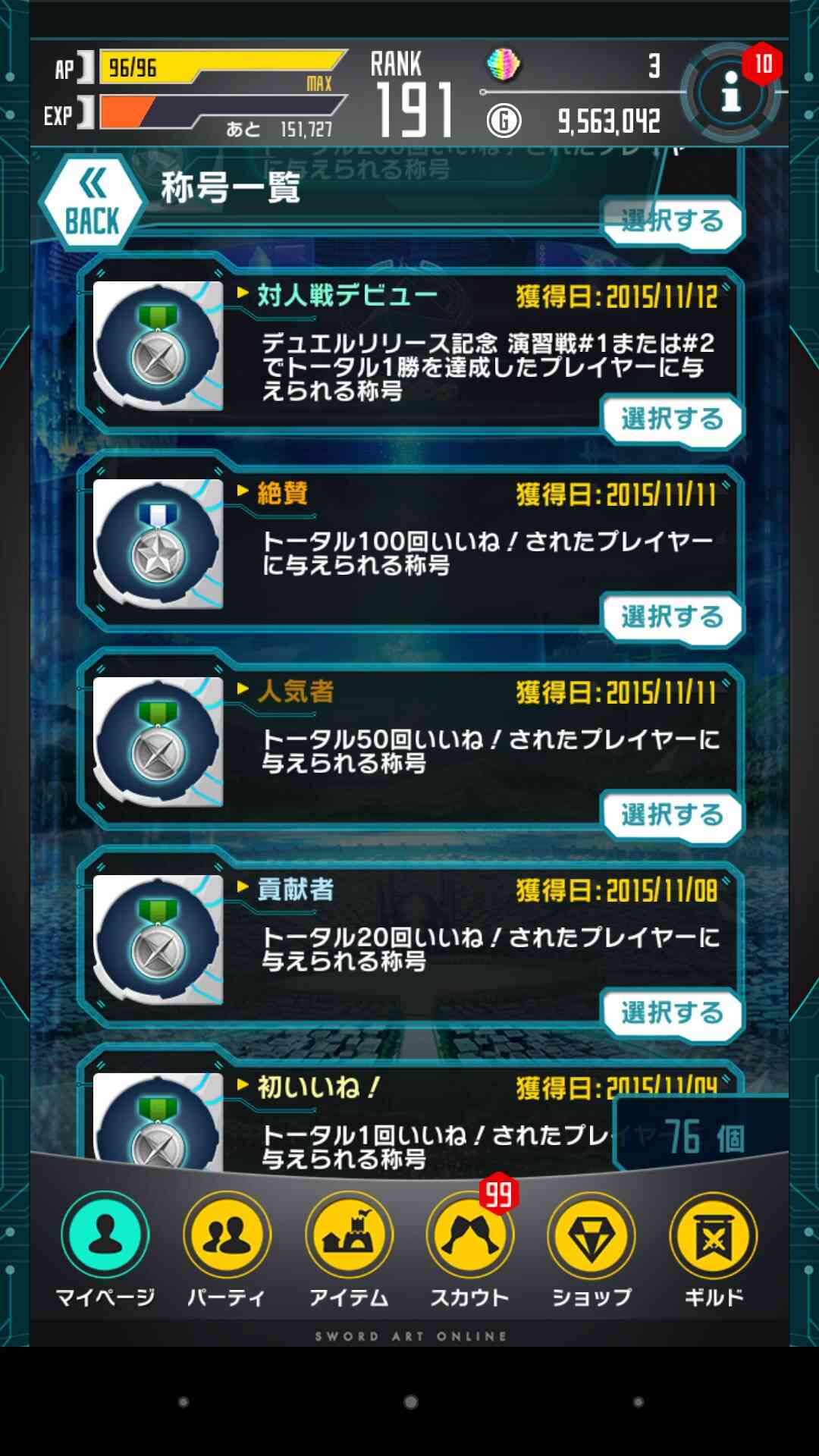Open the info notifications icon
The width and height of the screenshot is (819, 1456).
[x=730, y=93]
